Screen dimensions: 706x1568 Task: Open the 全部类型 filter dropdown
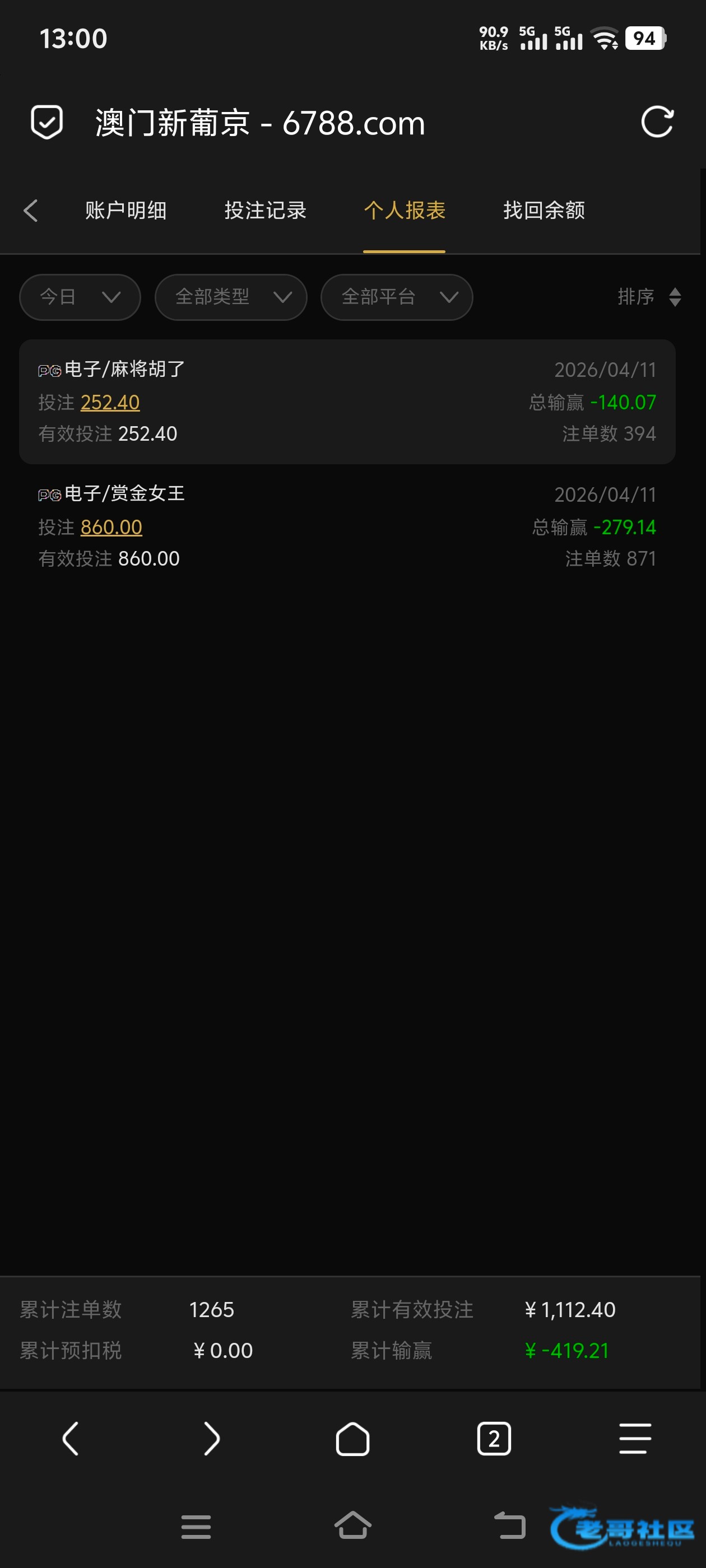pyautogui.click(x=231, y=297)
